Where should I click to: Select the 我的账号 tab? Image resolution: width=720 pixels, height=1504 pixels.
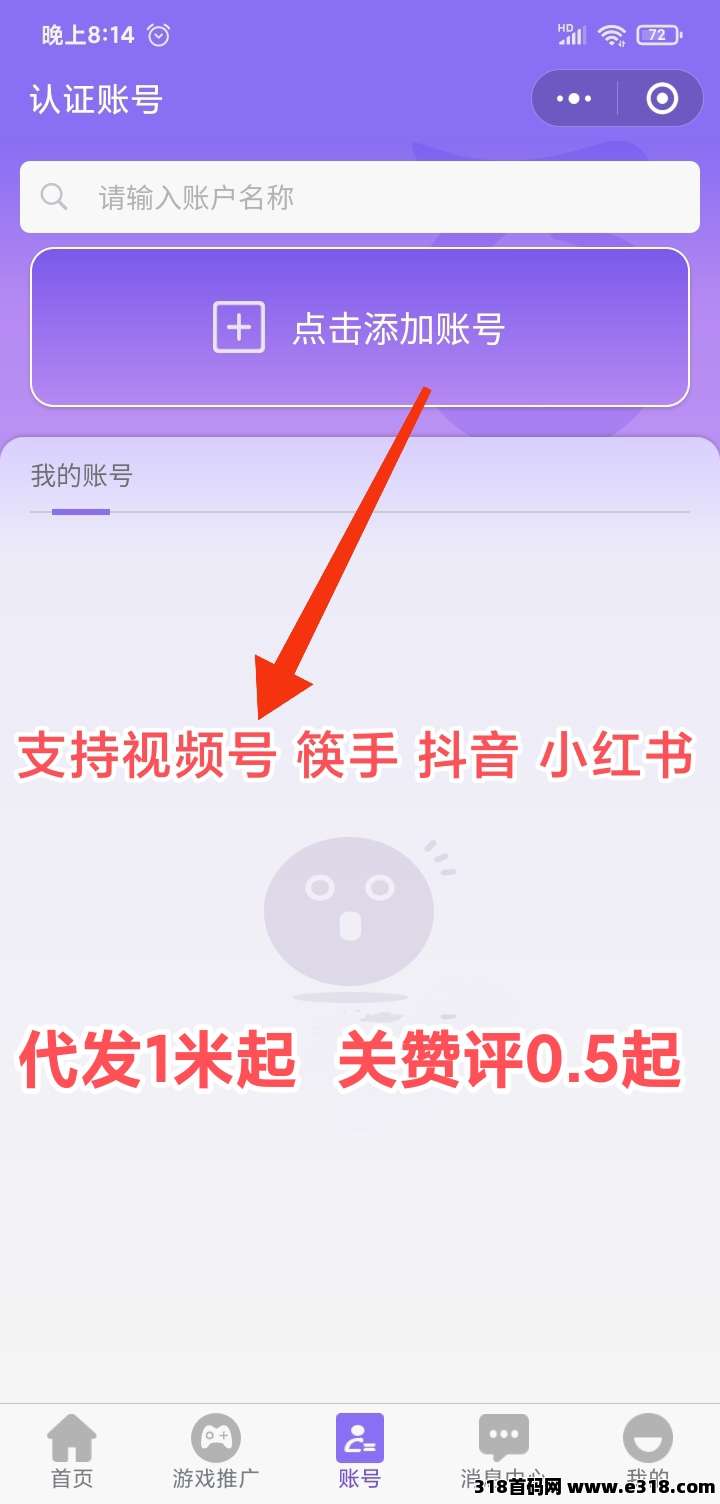81,477
